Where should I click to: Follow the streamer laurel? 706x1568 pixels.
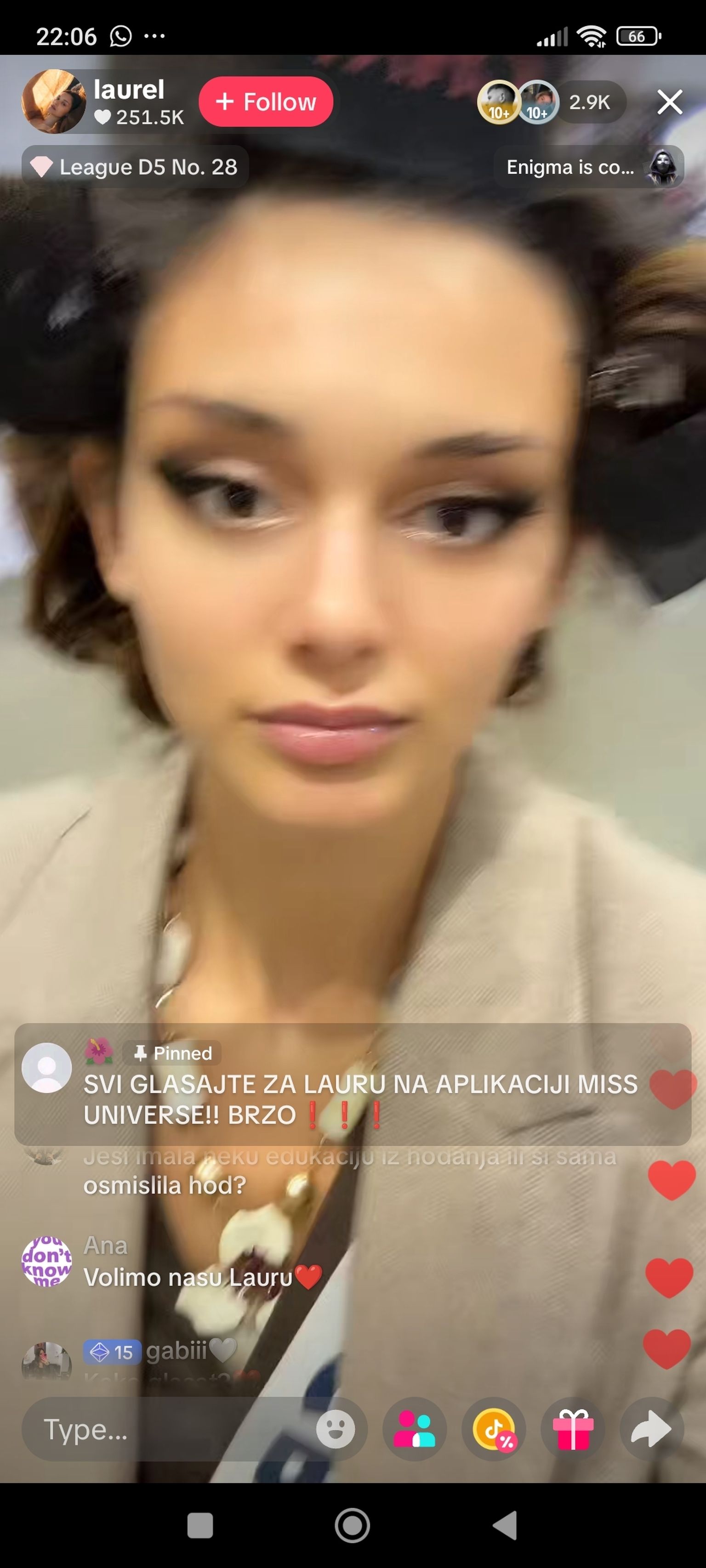[266, 102]
